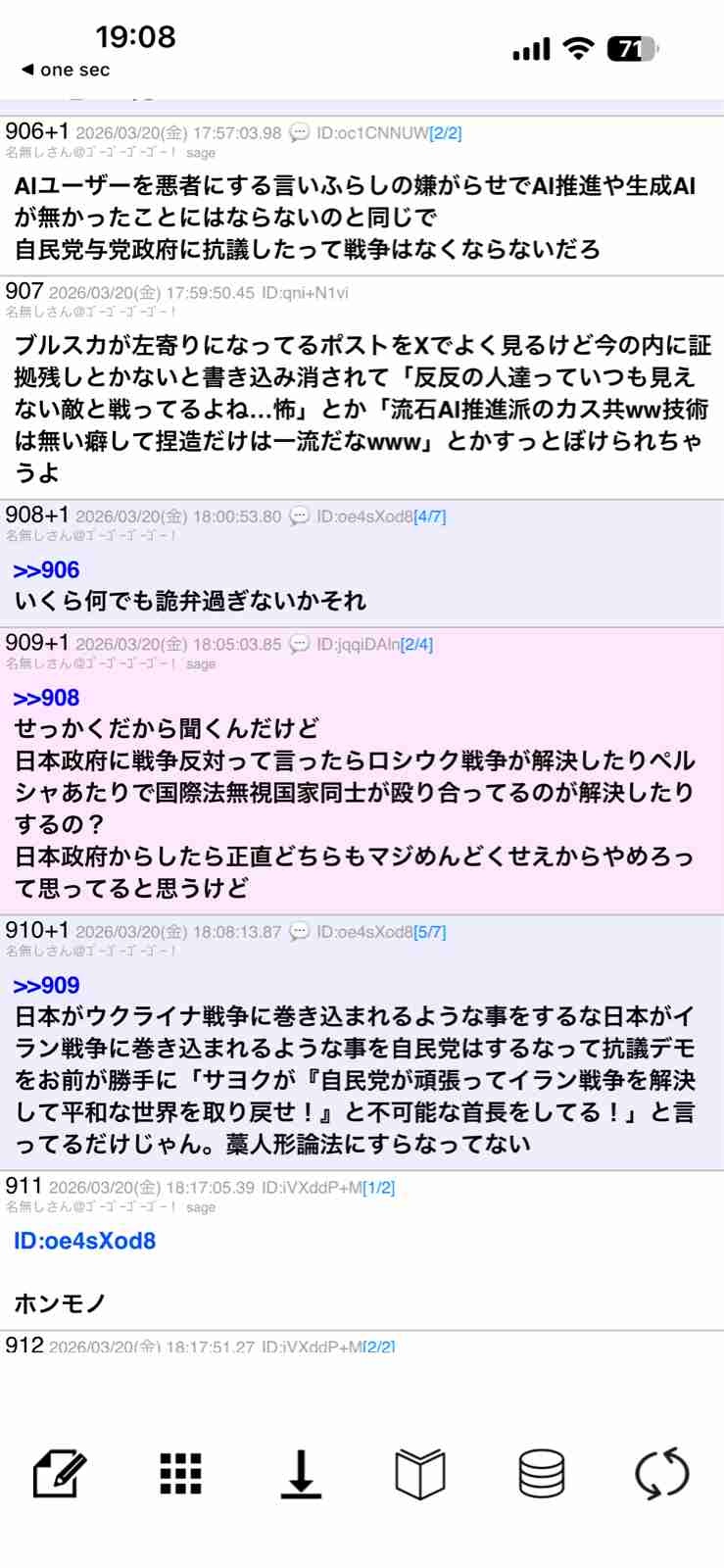Open the thread list grid icon
Viewport: 724px width, 1568px height.
pyautogui.click(x=182, y=1473)
